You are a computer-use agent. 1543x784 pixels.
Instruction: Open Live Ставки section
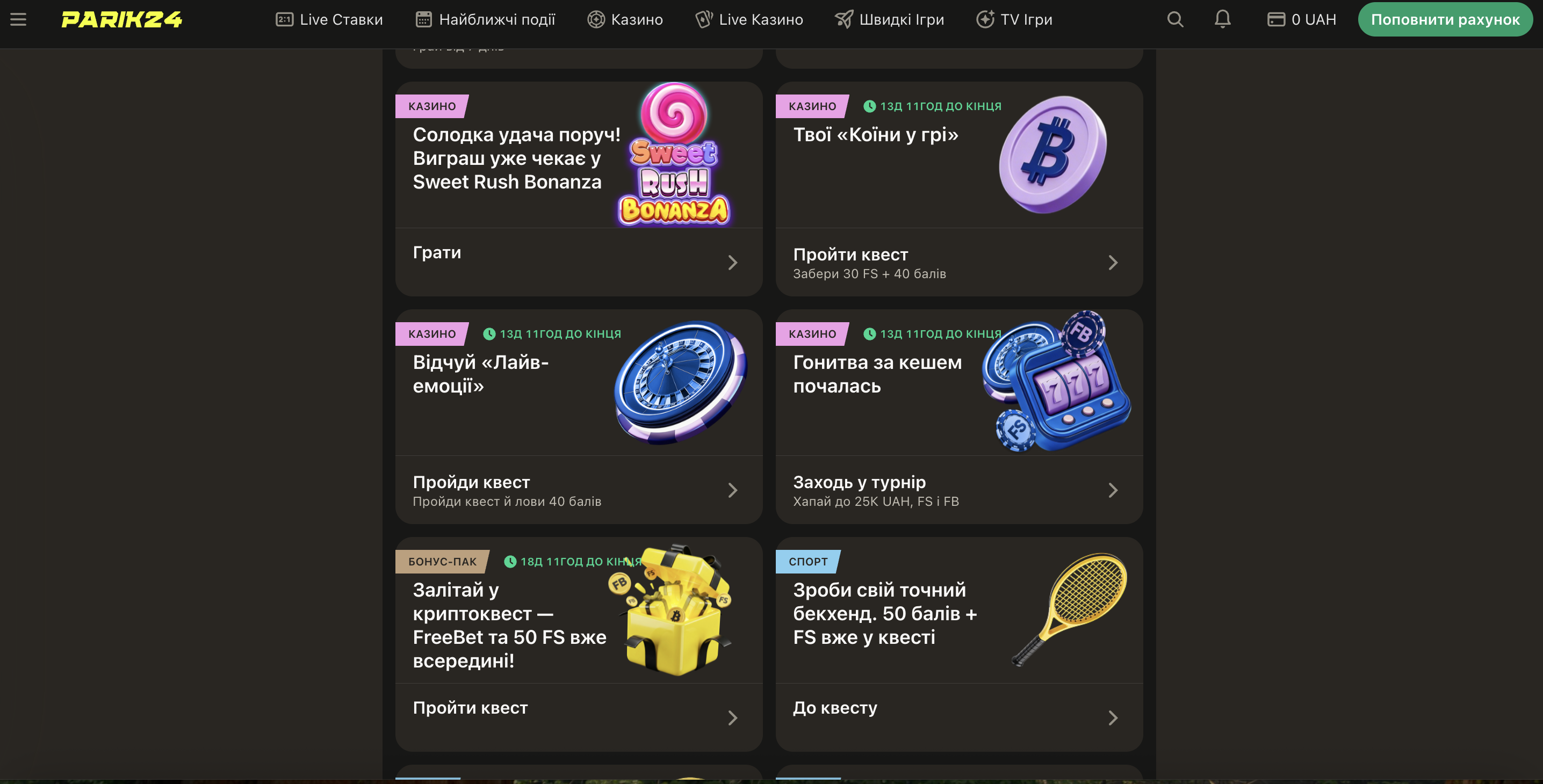(x=329, y=20)
